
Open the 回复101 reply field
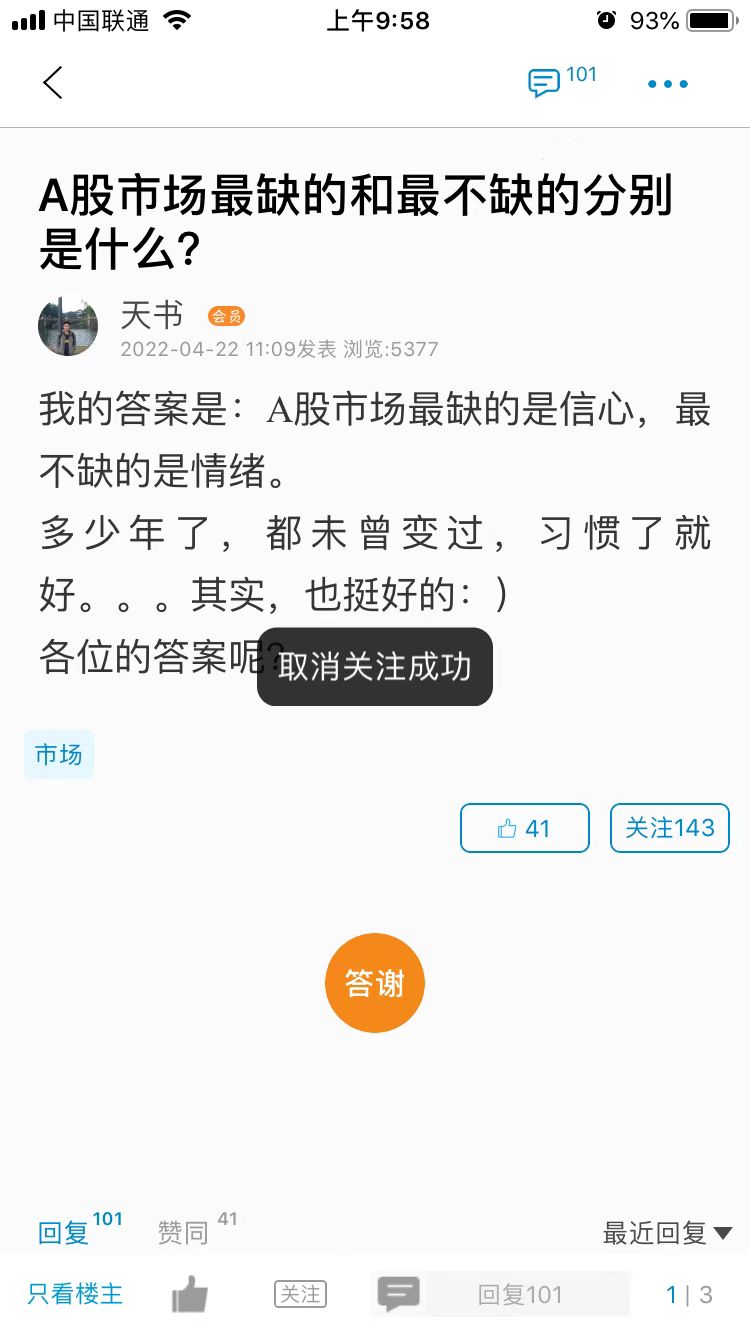(x=520, y=1294)
